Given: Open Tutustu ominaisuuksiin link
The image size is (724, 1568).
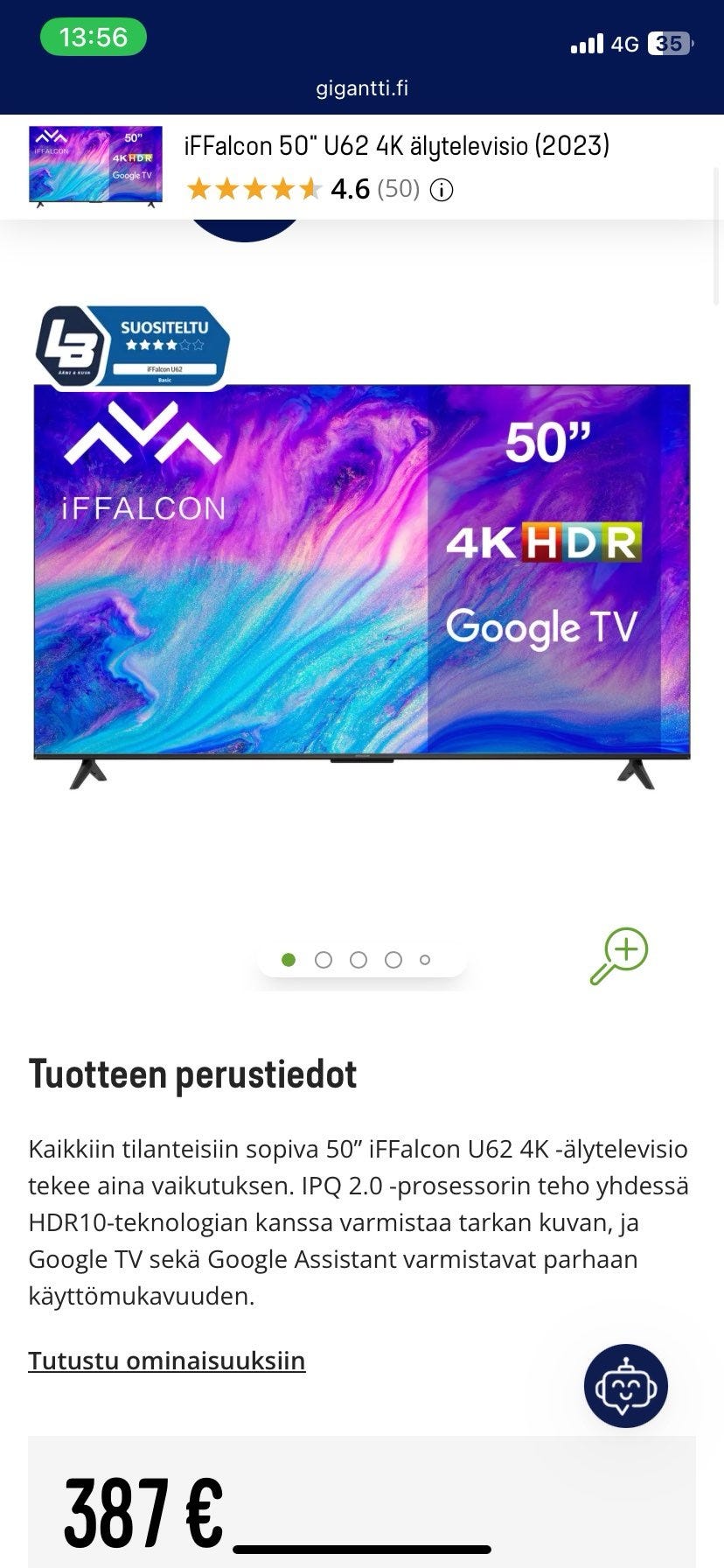Looking at the screenshot, I should point(167,1361).
